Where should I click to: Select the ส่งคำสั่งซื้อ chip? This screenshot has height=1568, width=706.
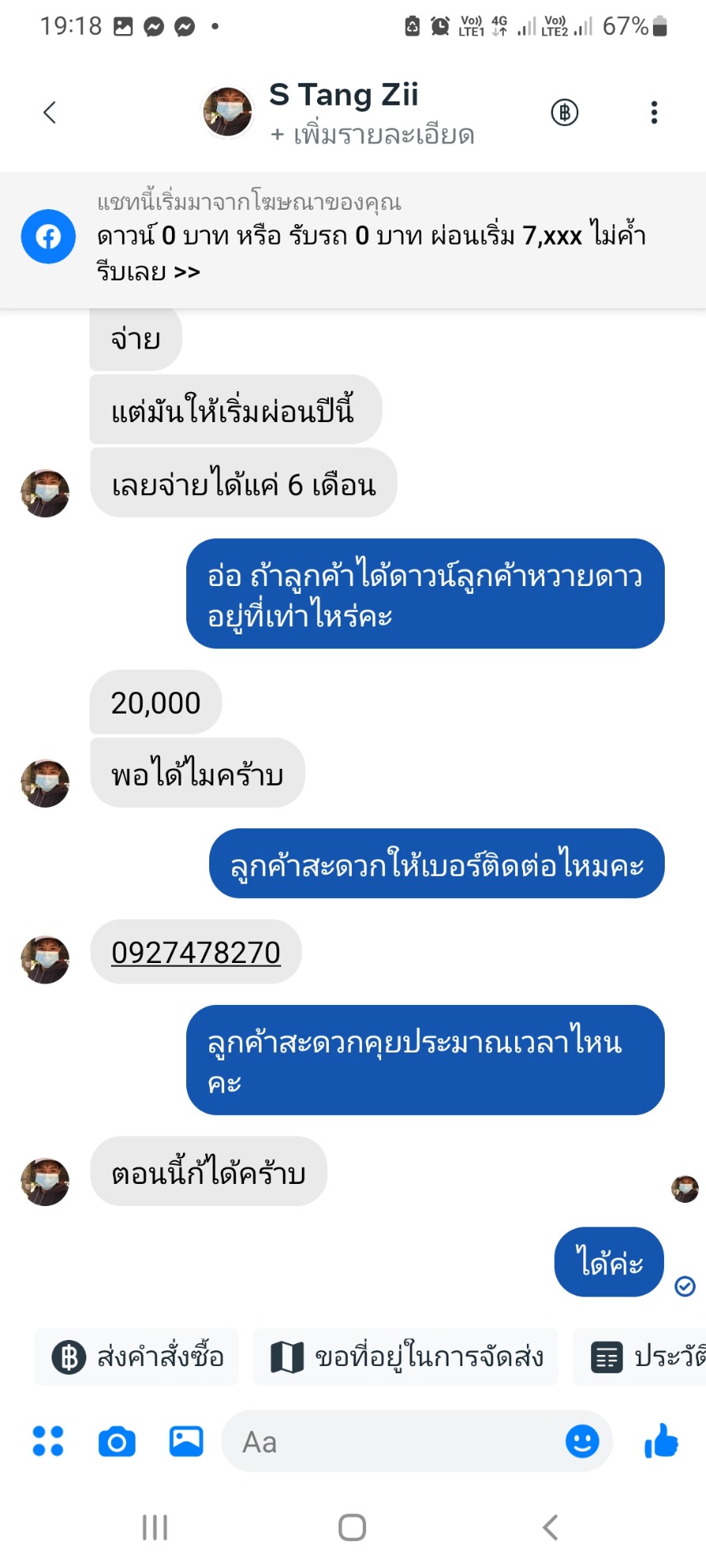pyautogui.click(x=138, y=1357)
